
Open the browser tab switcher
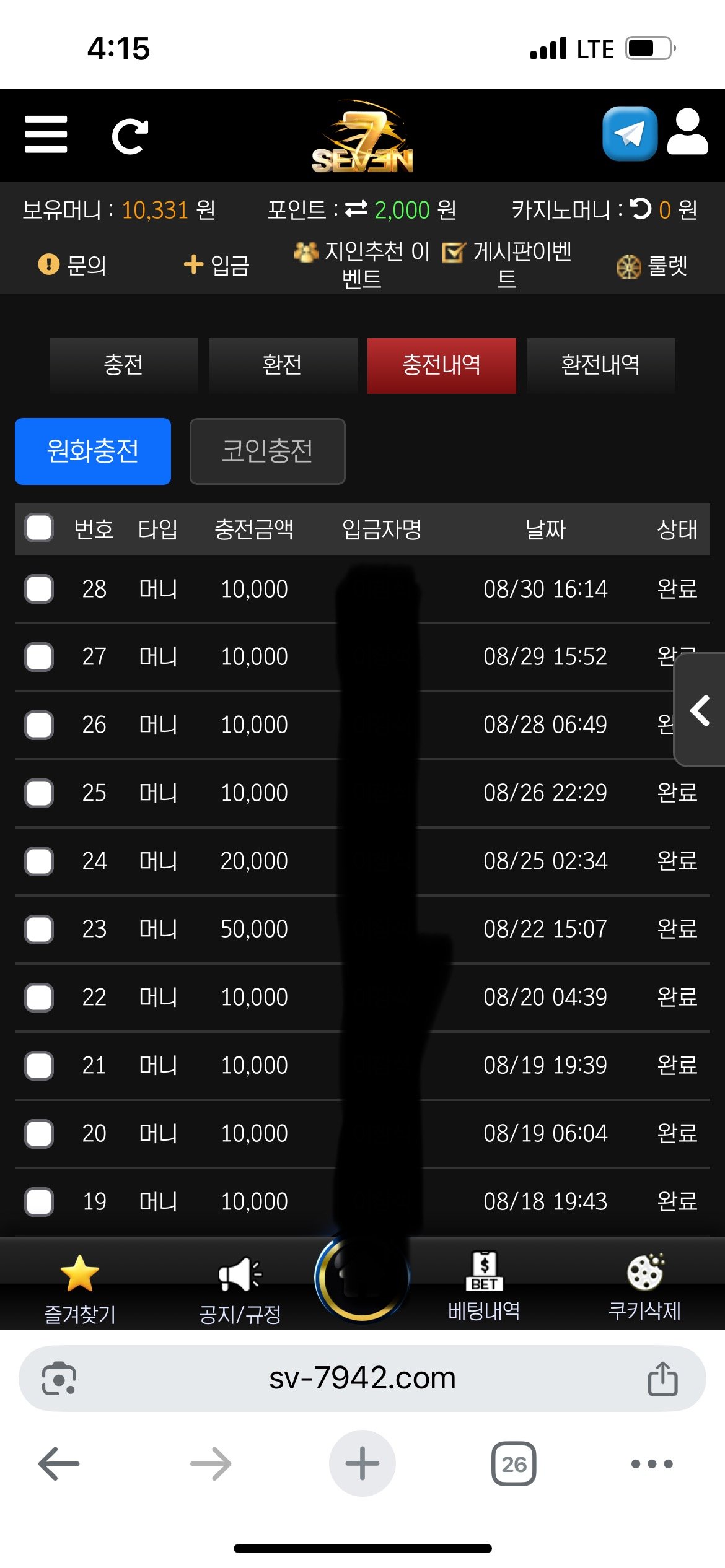514,1464
